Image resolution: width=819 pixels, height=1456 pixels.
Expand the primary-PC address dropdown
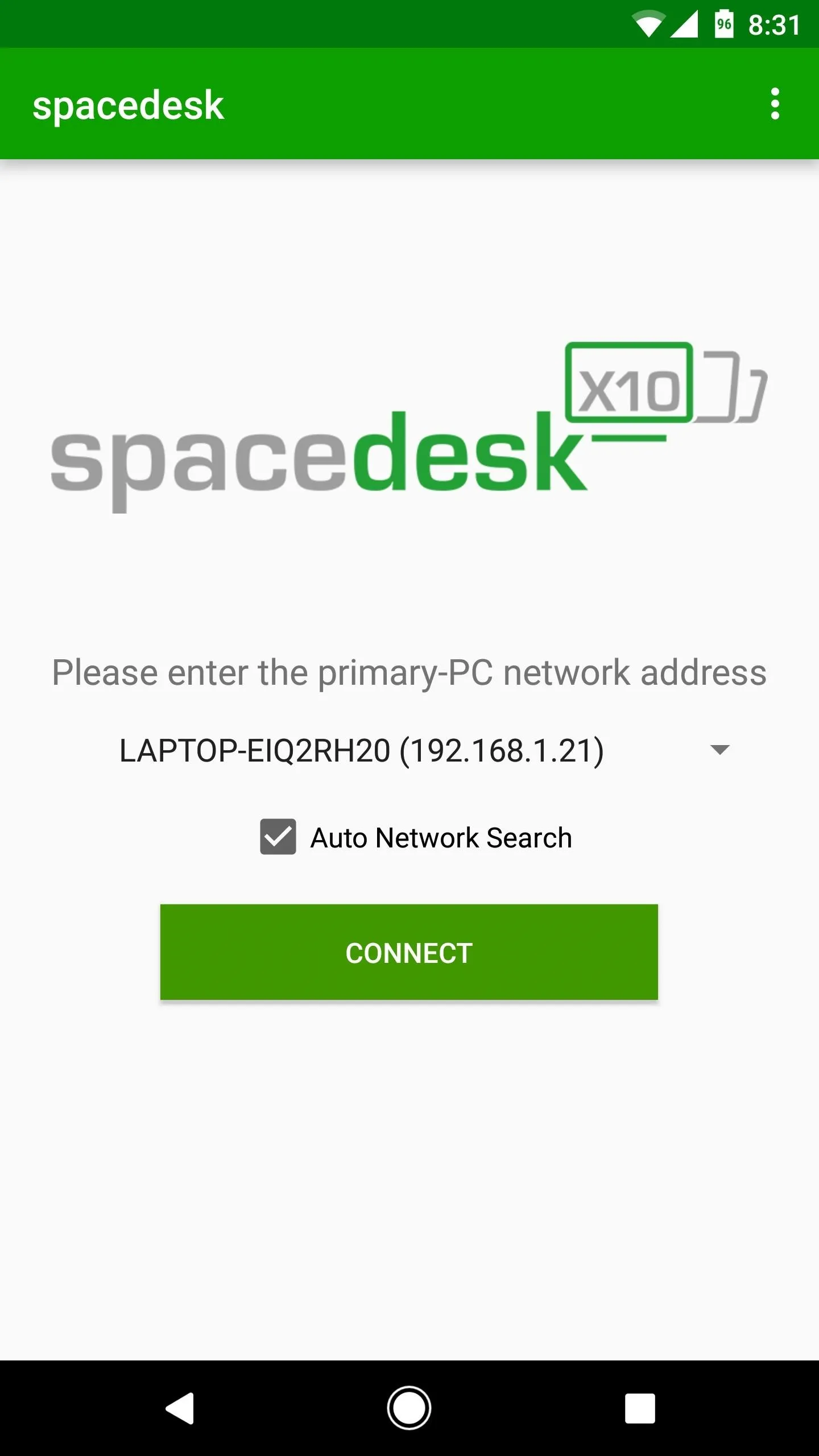pos(719,750)
